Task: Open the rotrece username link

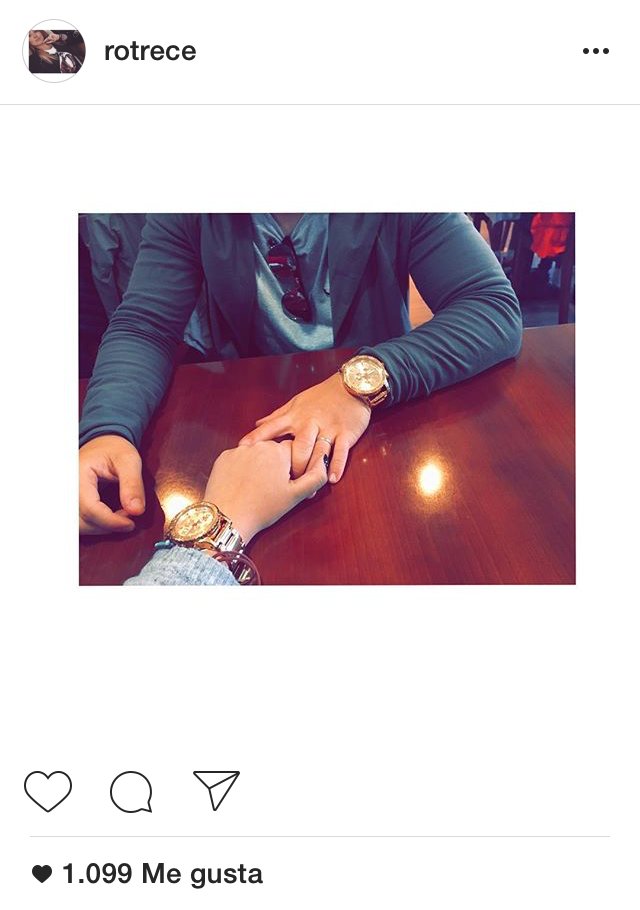Action: [150, 51]
